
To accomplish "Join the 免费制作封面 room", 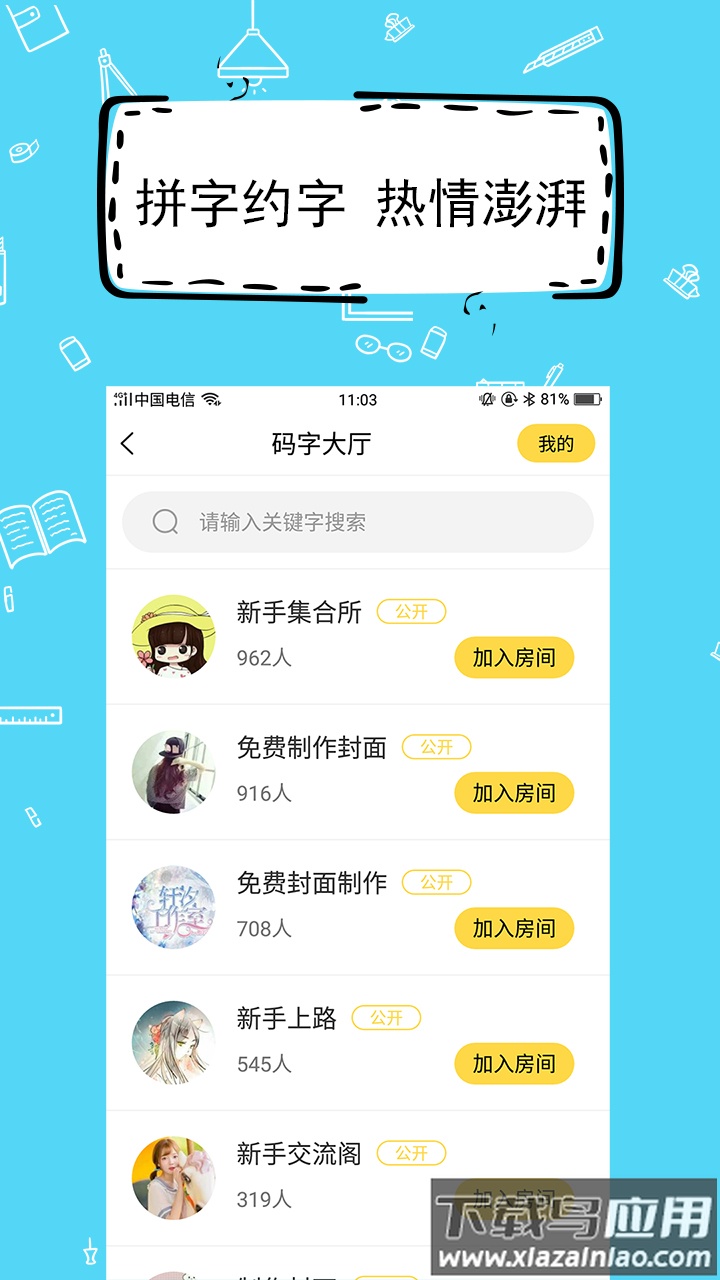I will point(514,793).
